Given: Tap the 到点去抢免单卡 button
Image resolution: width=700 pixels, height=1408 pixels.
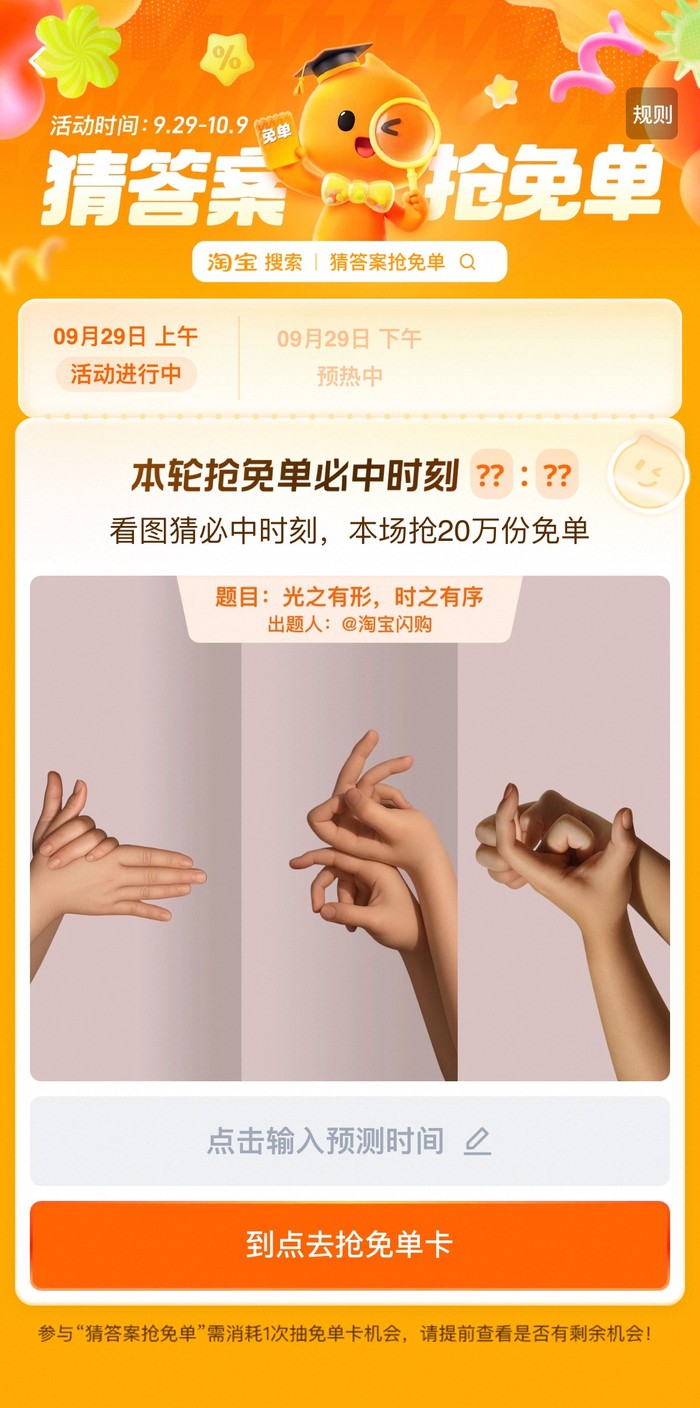Looking at the screenshot, I should coord(349,1244).
